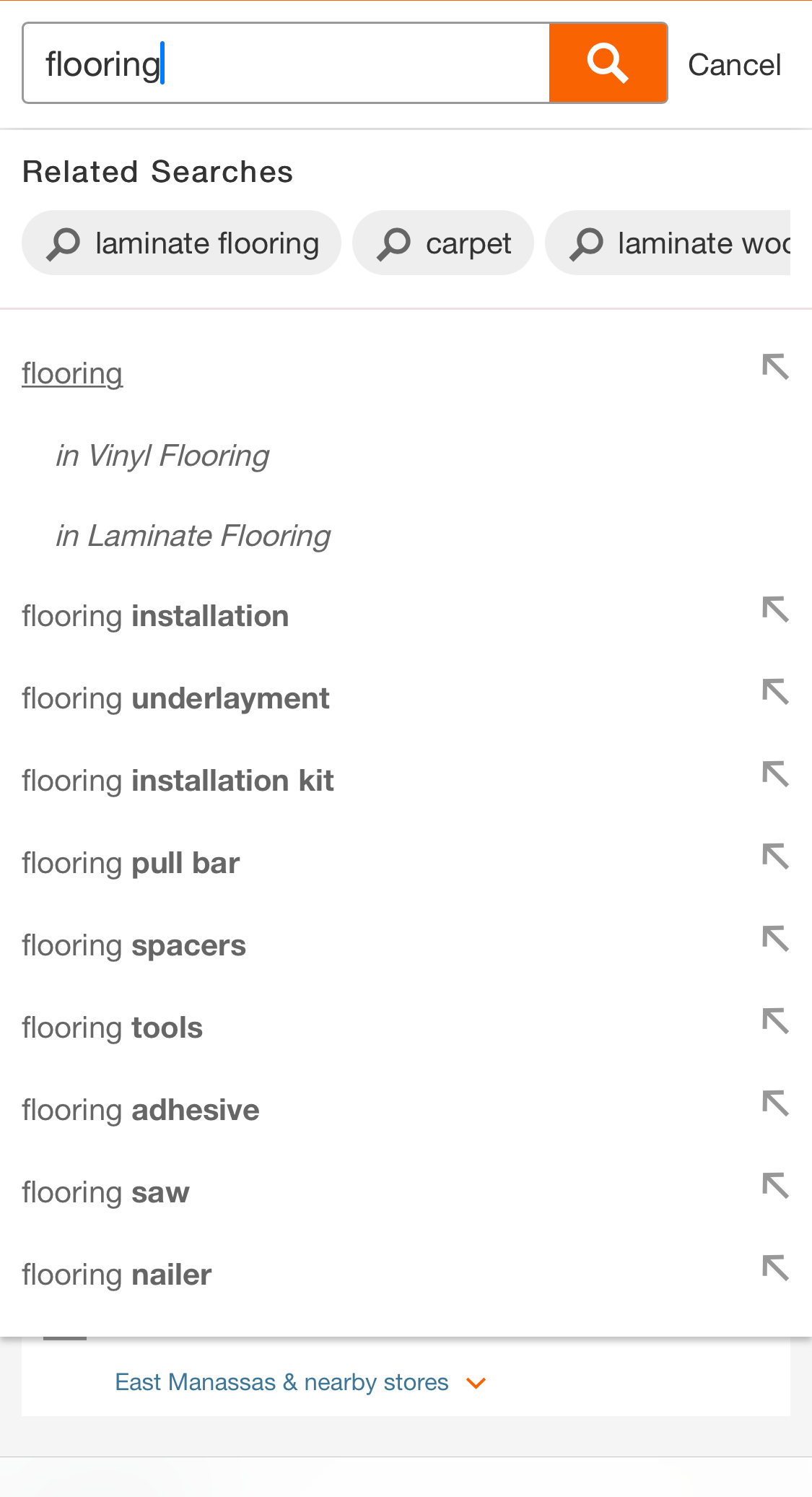Click the magnifier icon in the "carpet" chip
812x1497 pixels.
(x=393, y=243)
